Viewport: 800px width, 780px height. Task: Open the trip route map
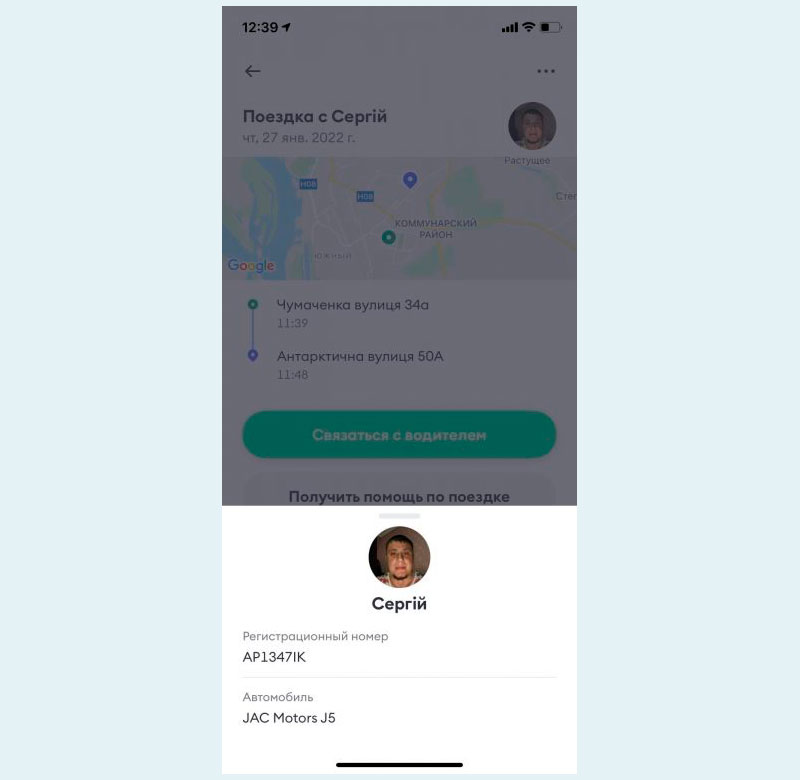[399, 220]
